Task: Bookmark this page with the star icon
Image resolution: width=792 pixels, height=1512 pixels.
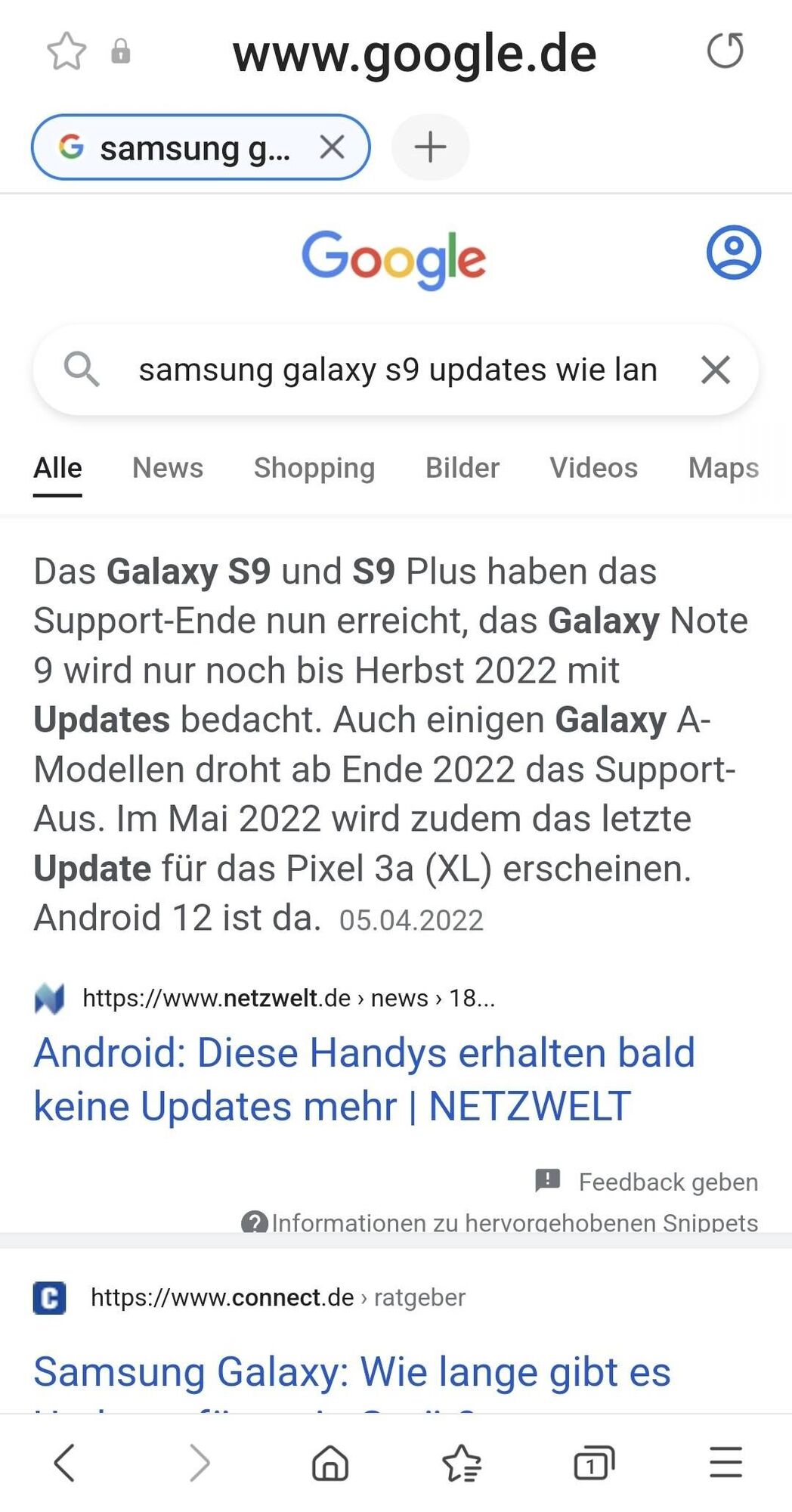Action: click(67, 51)
